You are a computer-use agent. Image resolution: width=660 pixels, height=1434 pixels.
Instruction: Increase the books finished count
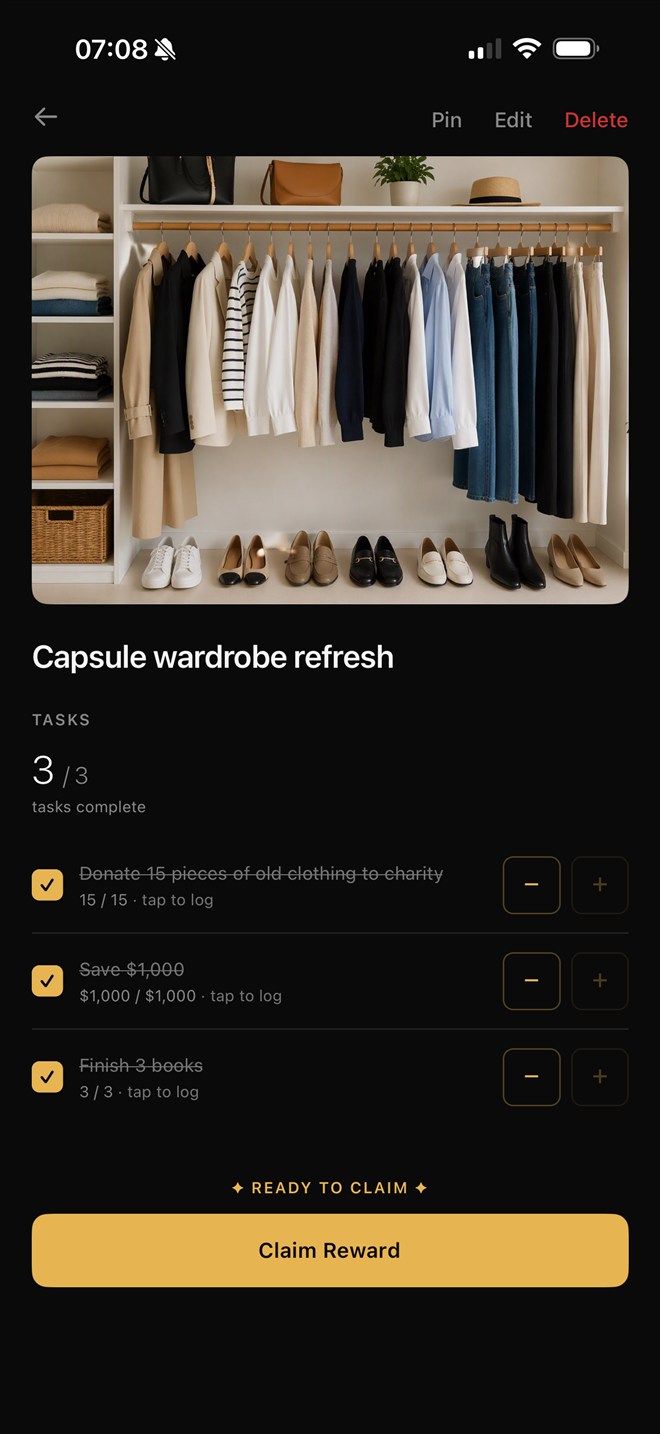pyautogui.click(x=600, y=1077)
